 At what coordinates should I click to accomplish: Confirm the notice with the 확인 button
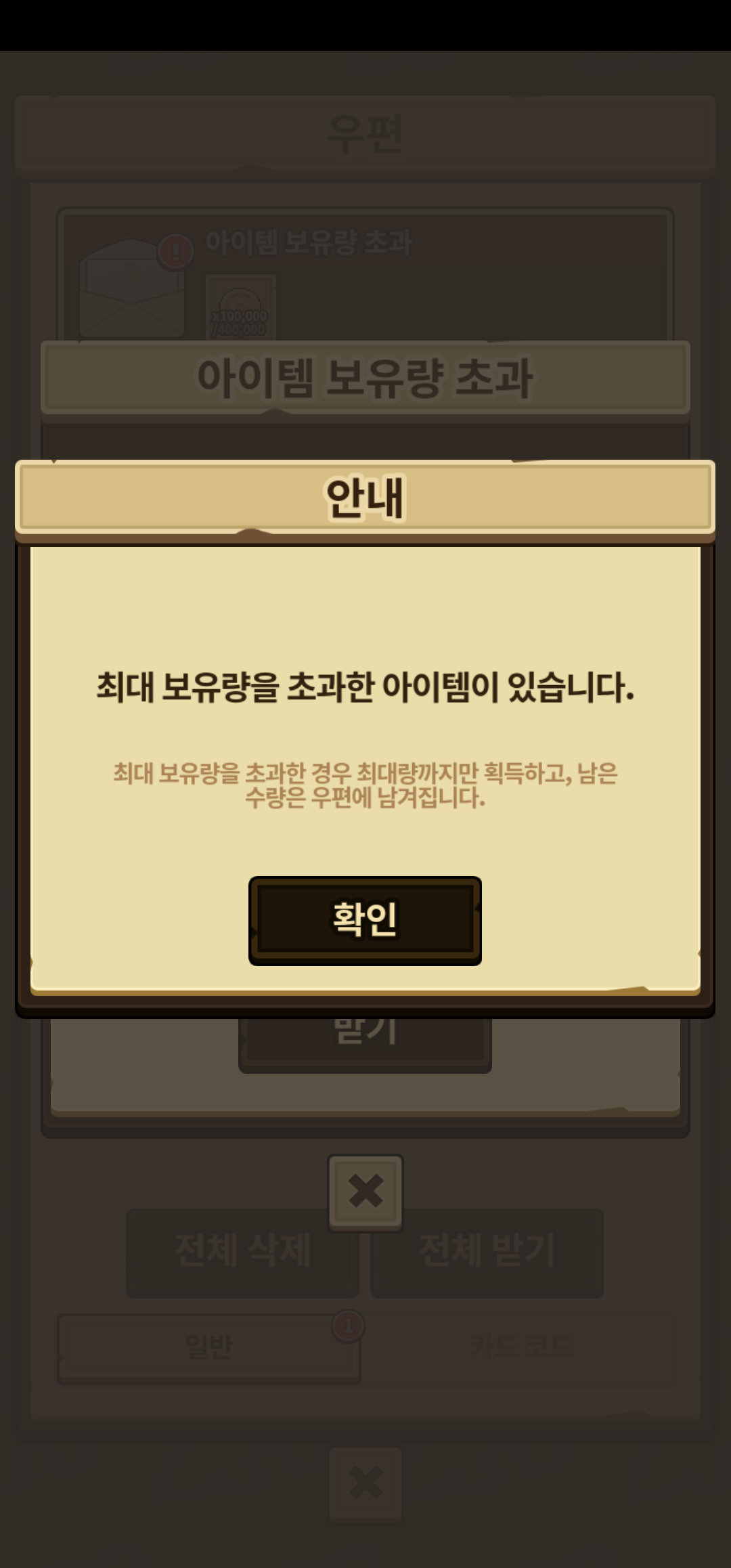[365, 921]
